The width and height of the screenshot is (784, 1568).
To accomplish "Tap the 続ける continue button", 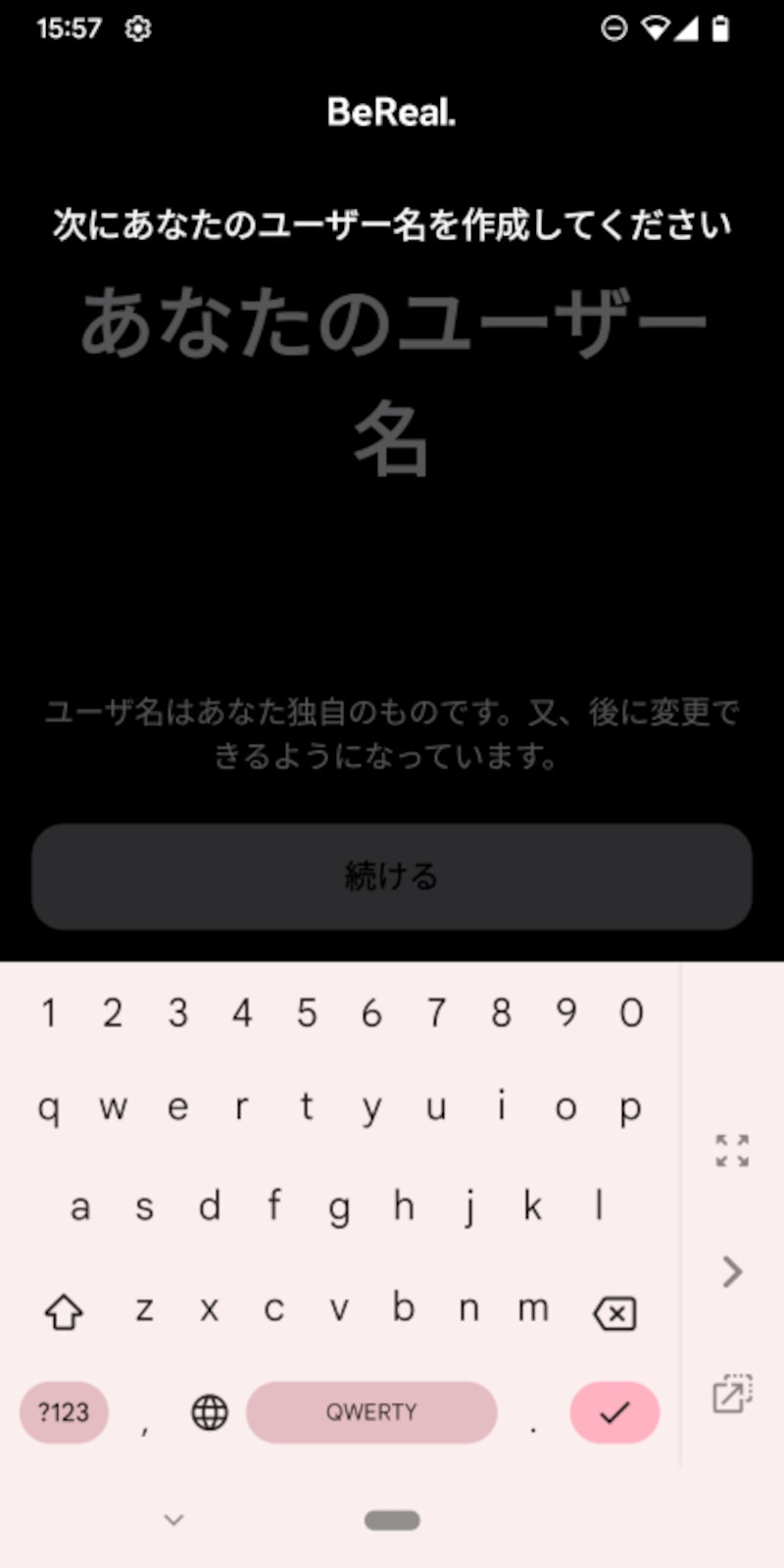I will (x=392, y=875).
